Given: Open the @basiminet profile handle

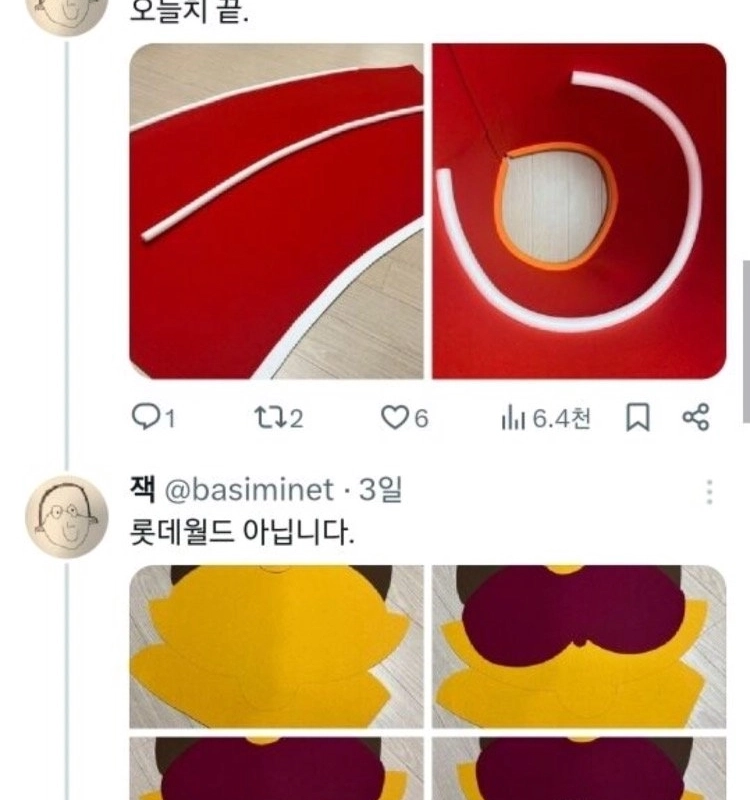Looking at the screenshot, I should [248, 490].
